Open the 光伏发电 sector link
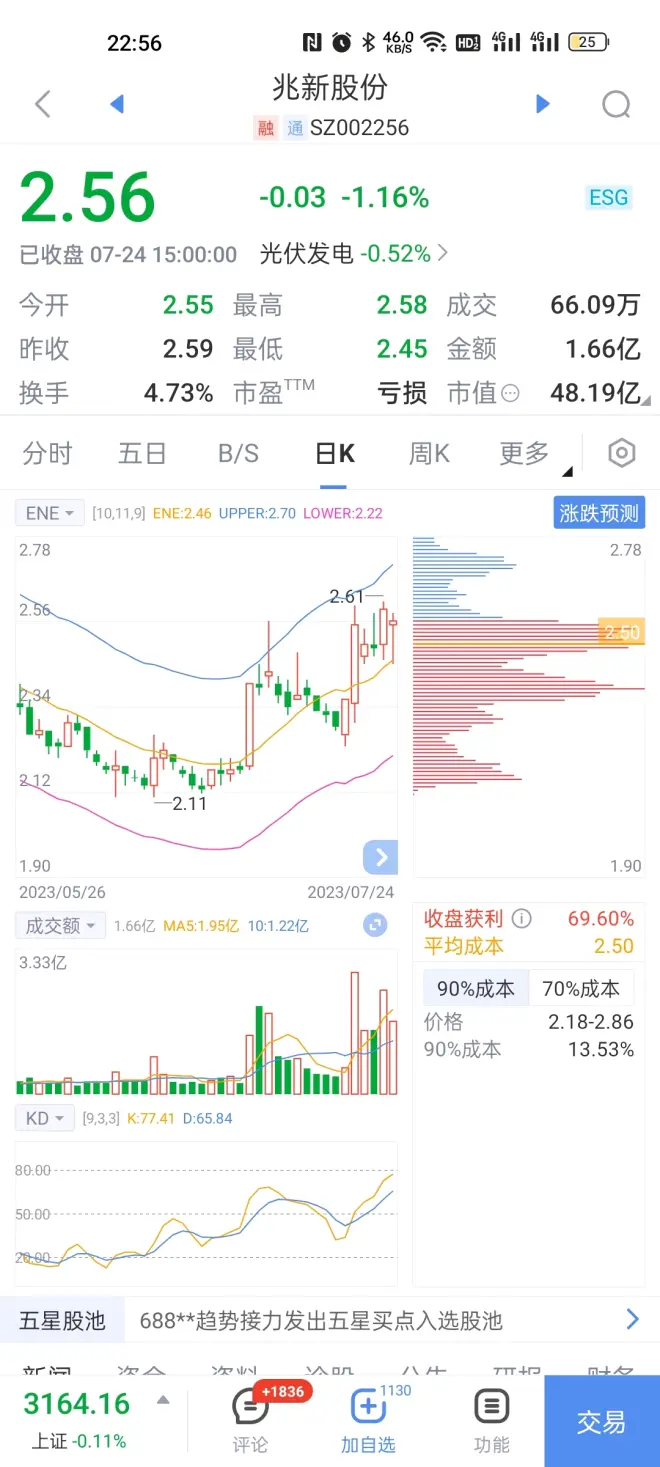Screen dimensions: 660x1467 (x=354, y=254)
